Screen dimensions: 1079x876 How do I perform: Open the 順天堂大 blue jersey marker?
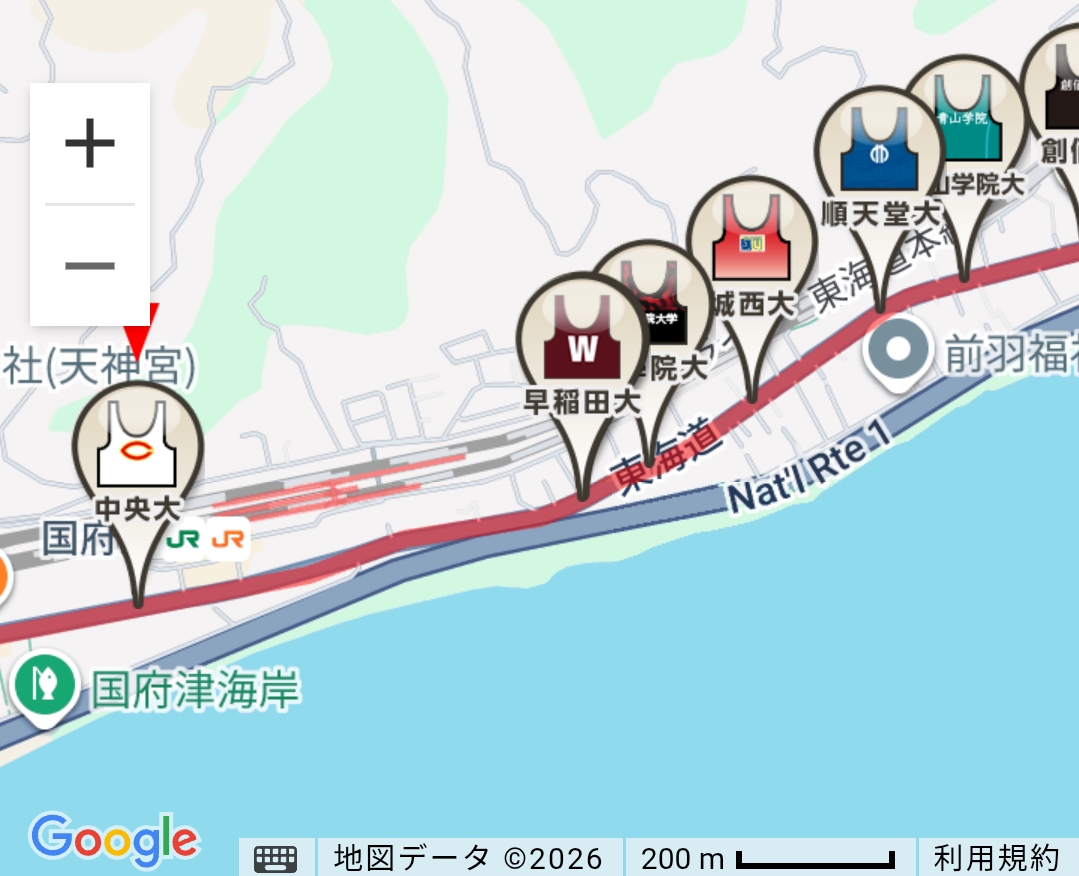(x=879, y=150)
